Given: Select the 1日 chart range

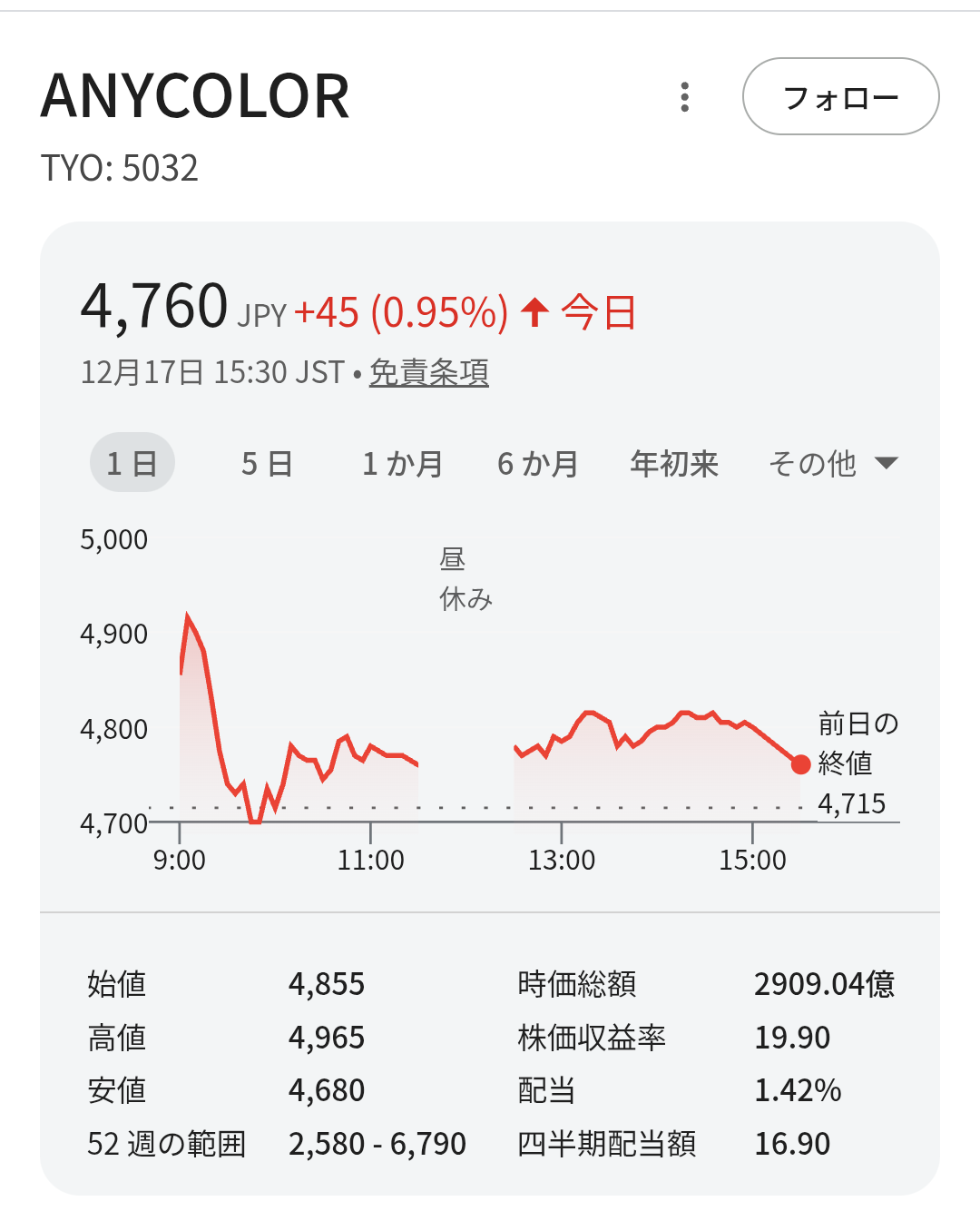Looking at the screenshot, I should coord(132,464).
